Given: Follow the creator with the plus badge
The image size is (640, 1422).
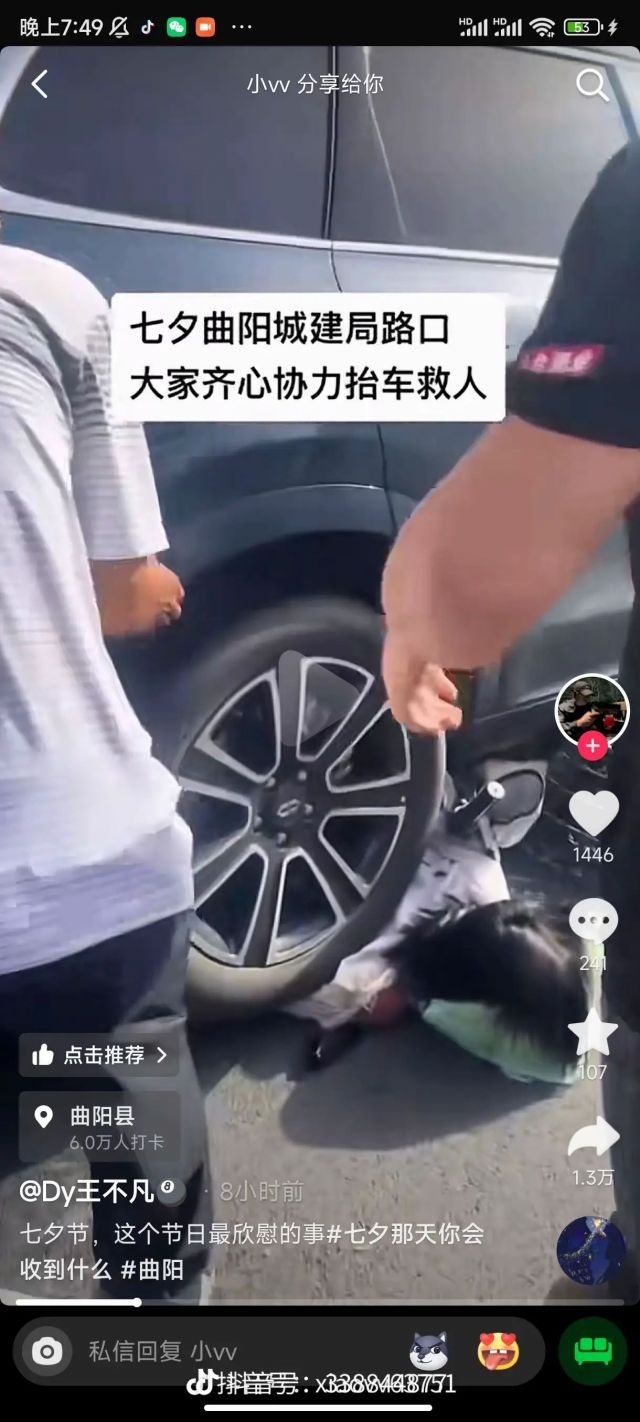Looking at the screenshot, I should pos(593,746).
